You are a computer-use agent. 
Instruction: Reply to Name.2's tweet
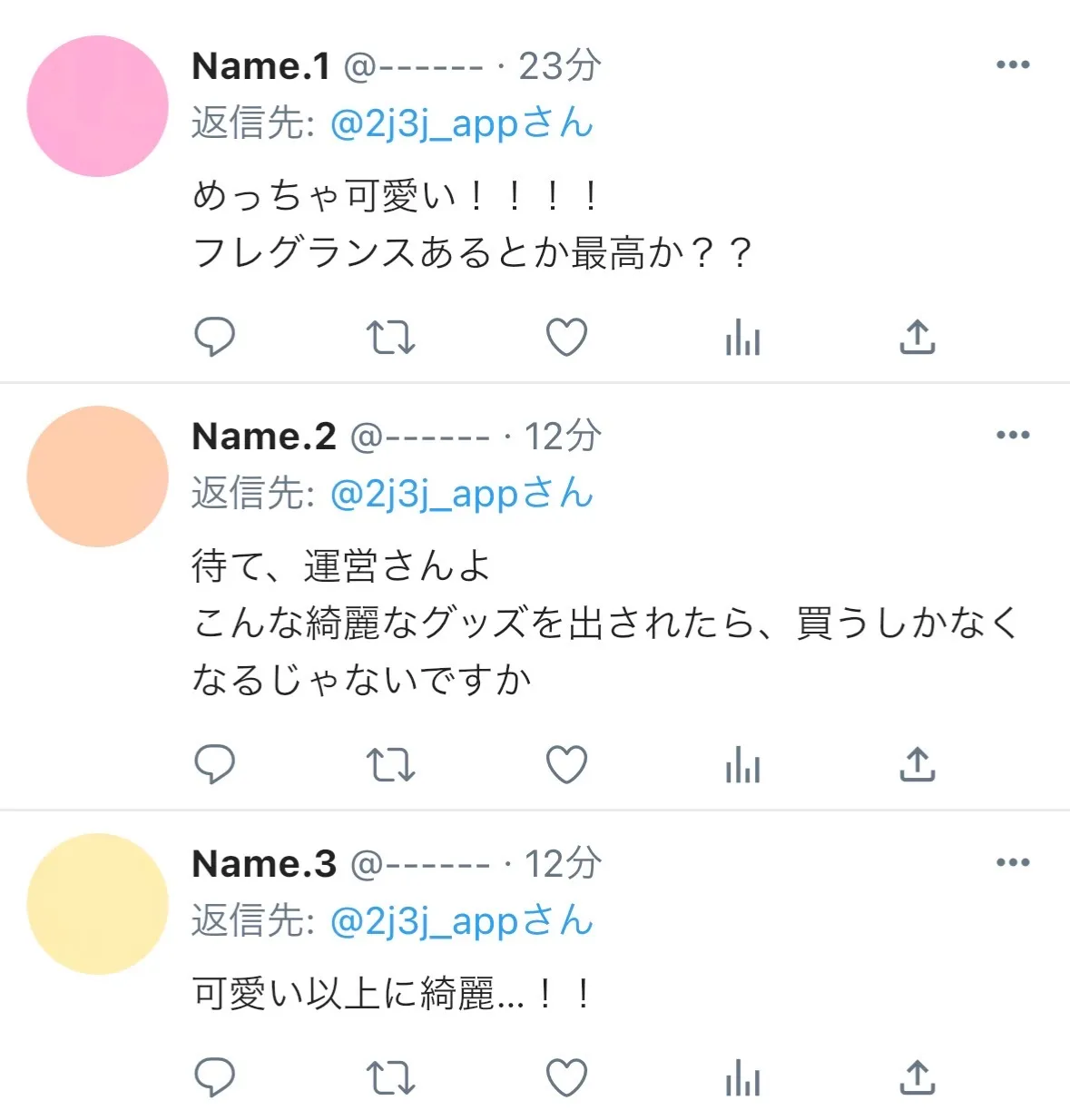coord(215,764)
